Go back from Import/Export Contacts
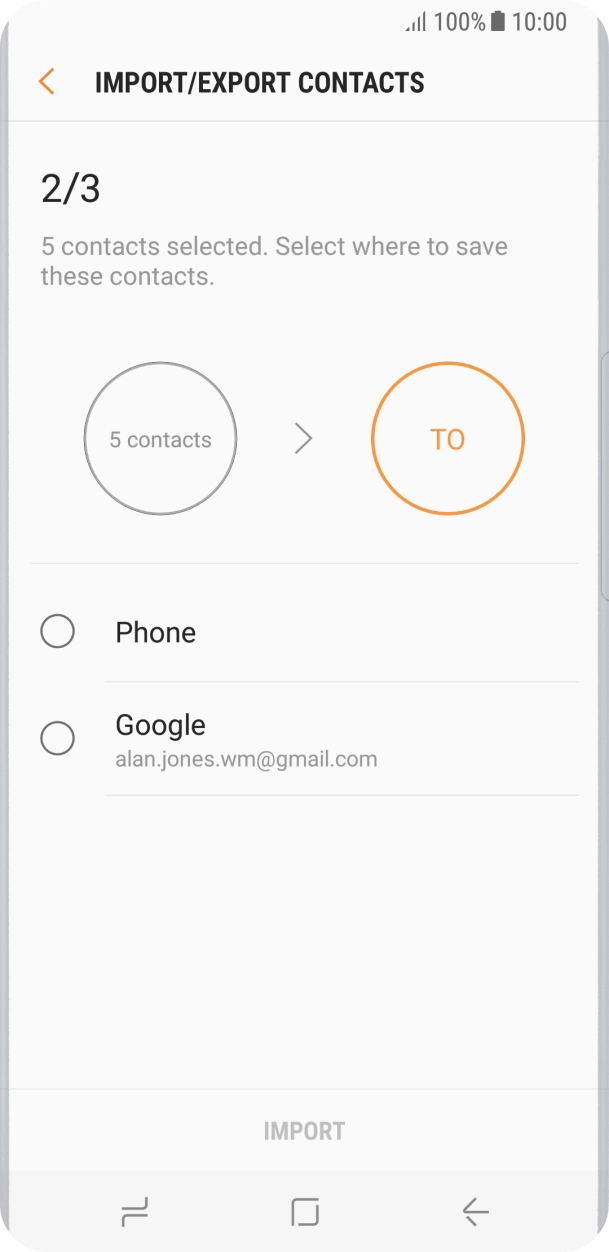609x1252 pixels. click(x=46, y=82)
